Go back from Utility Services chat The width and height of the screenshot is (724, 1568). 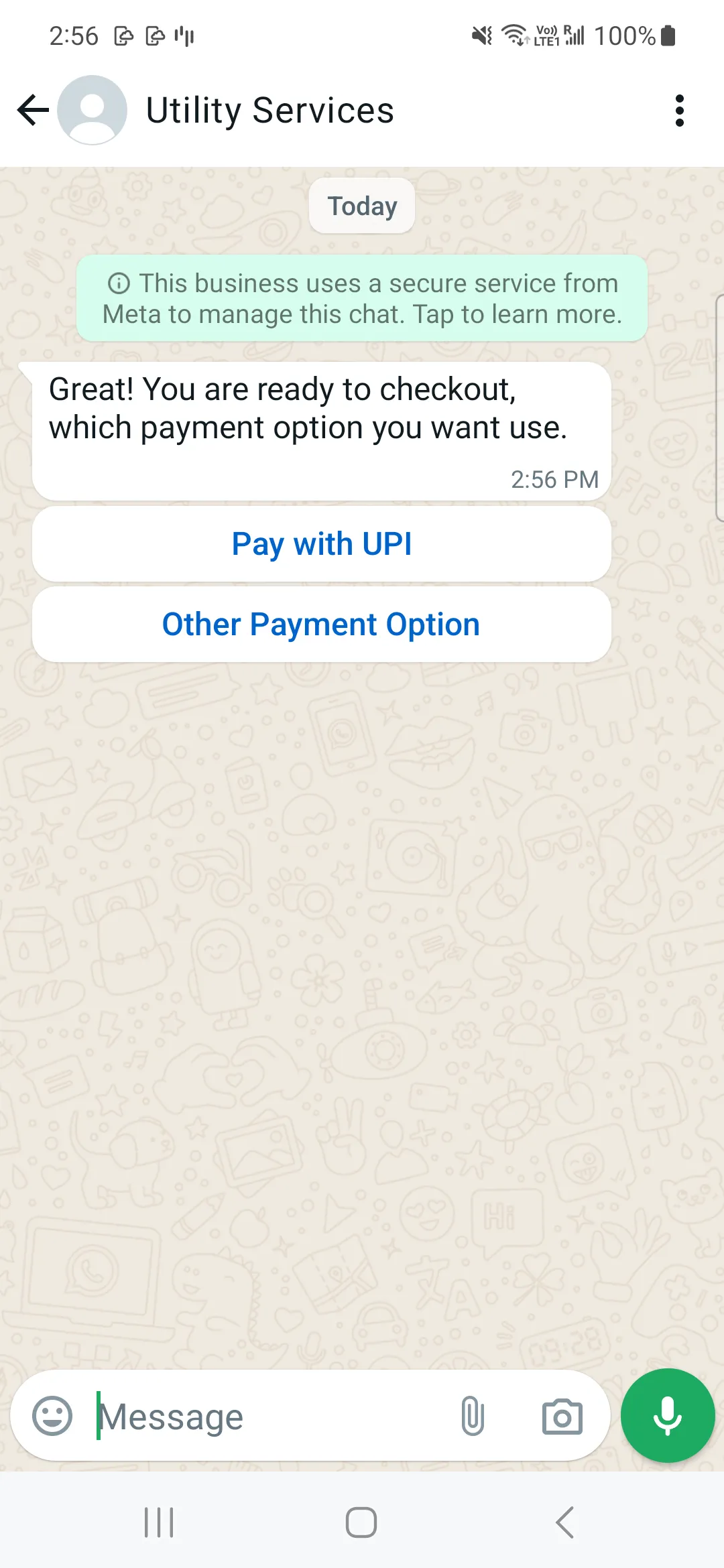(x=33, y=110)
